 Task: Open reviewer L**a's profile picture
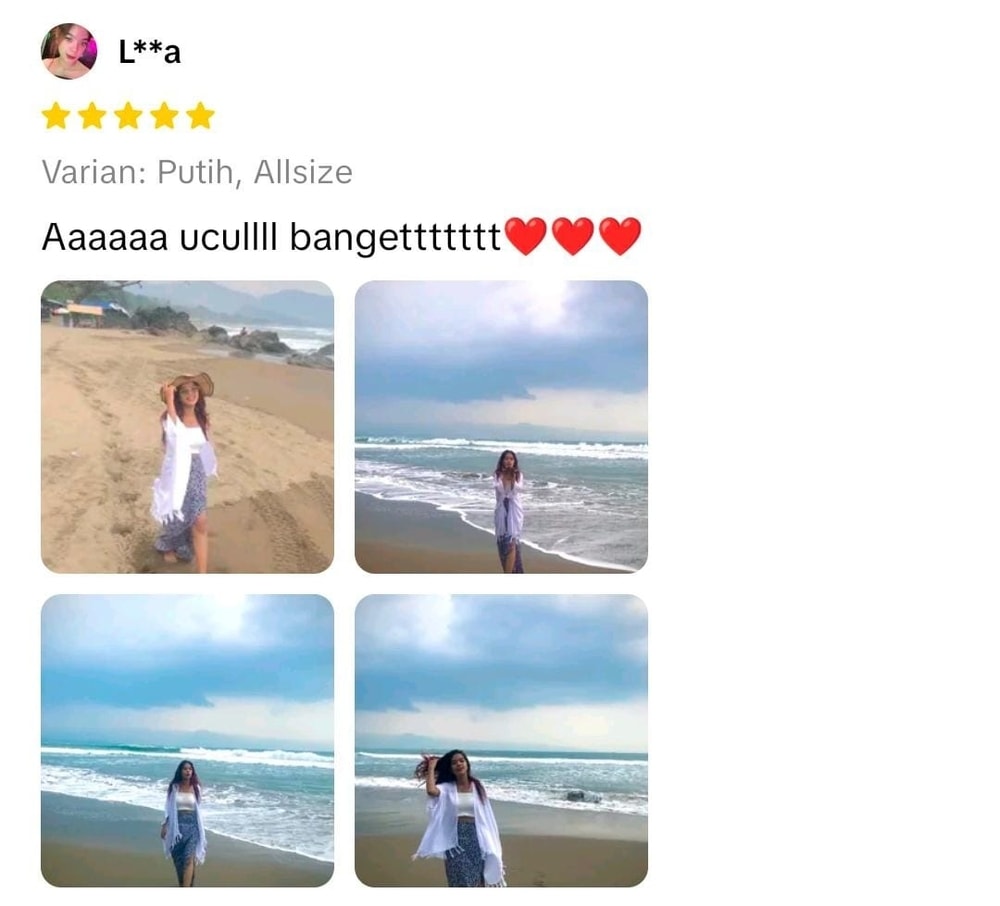click(x=69, y=51)
